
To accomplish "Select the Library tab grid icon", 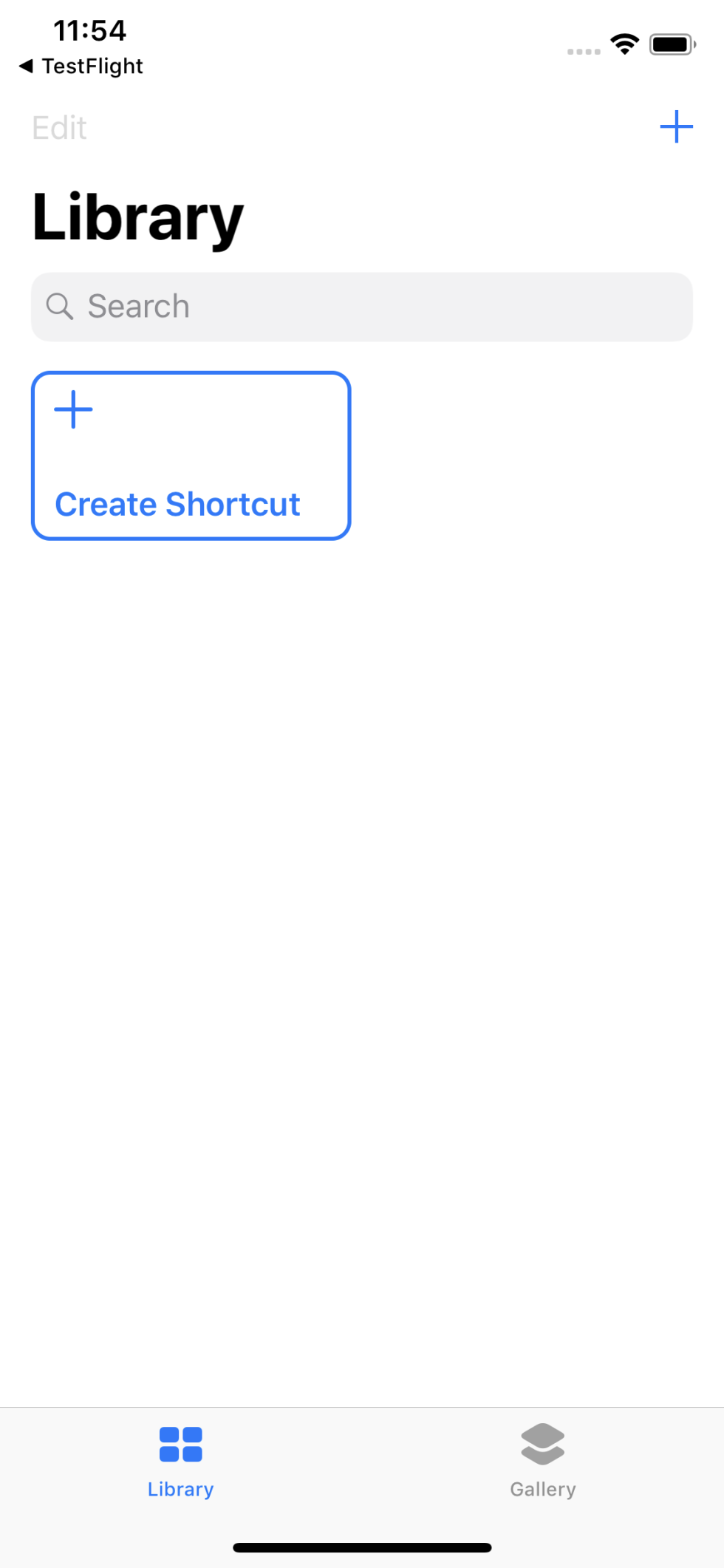I will (180, 1442).
